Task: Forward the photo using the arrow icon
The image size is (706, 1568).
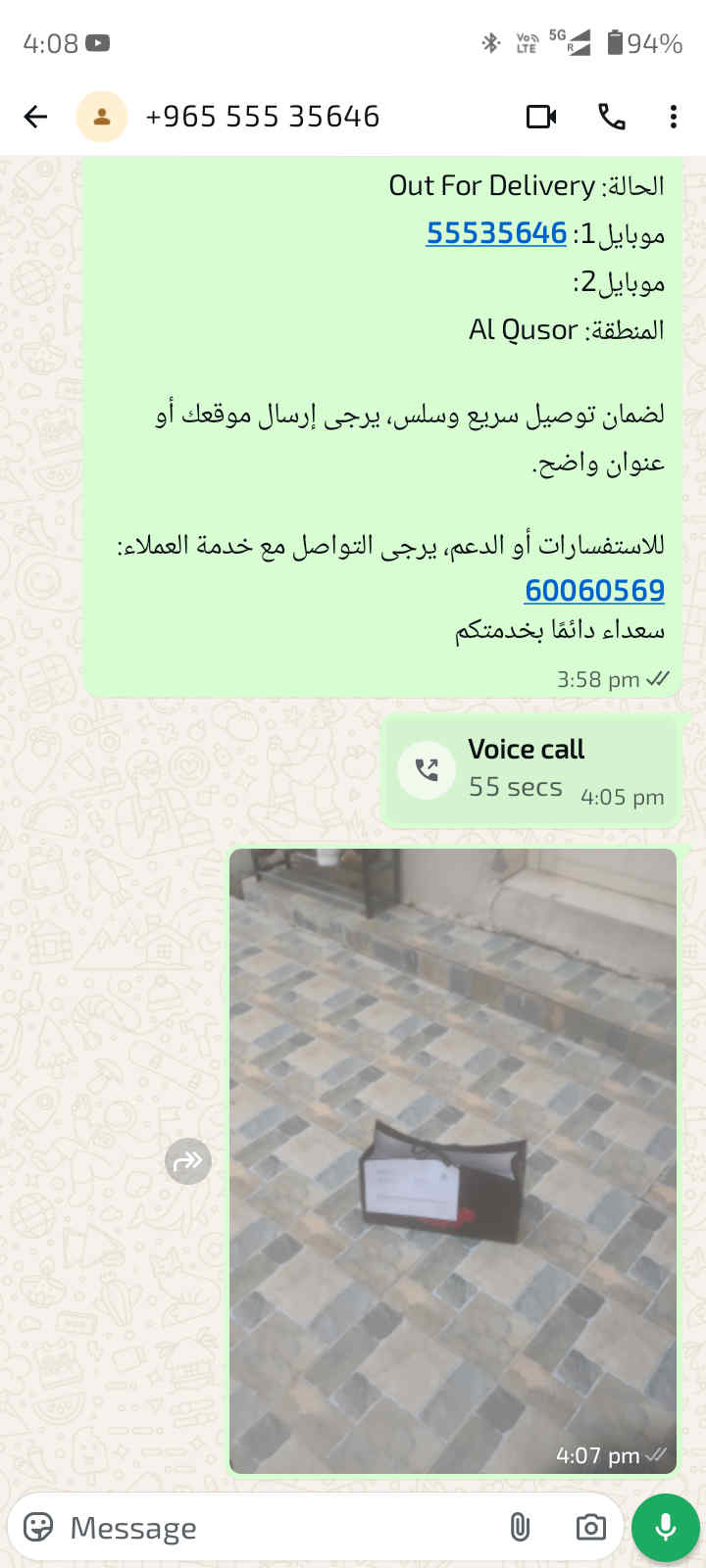Action: point(188,1161)
